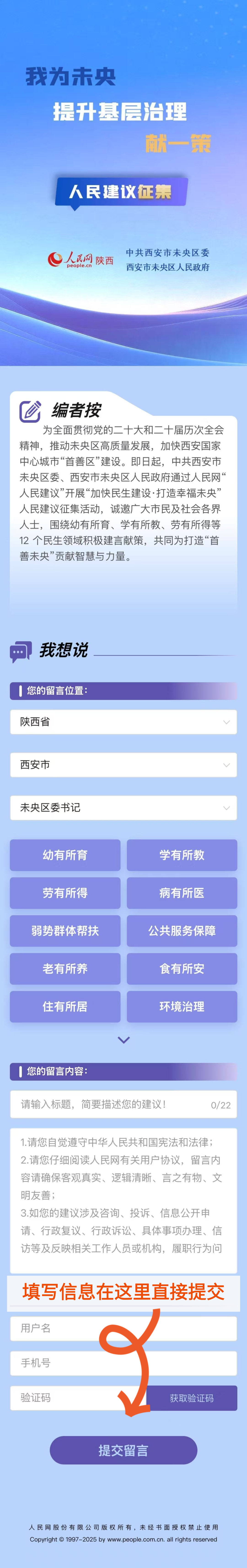The height and width of the screenshot is (1568, 247).
Task: Select the 老有所养 option
Action: click(x=65, y=968)
